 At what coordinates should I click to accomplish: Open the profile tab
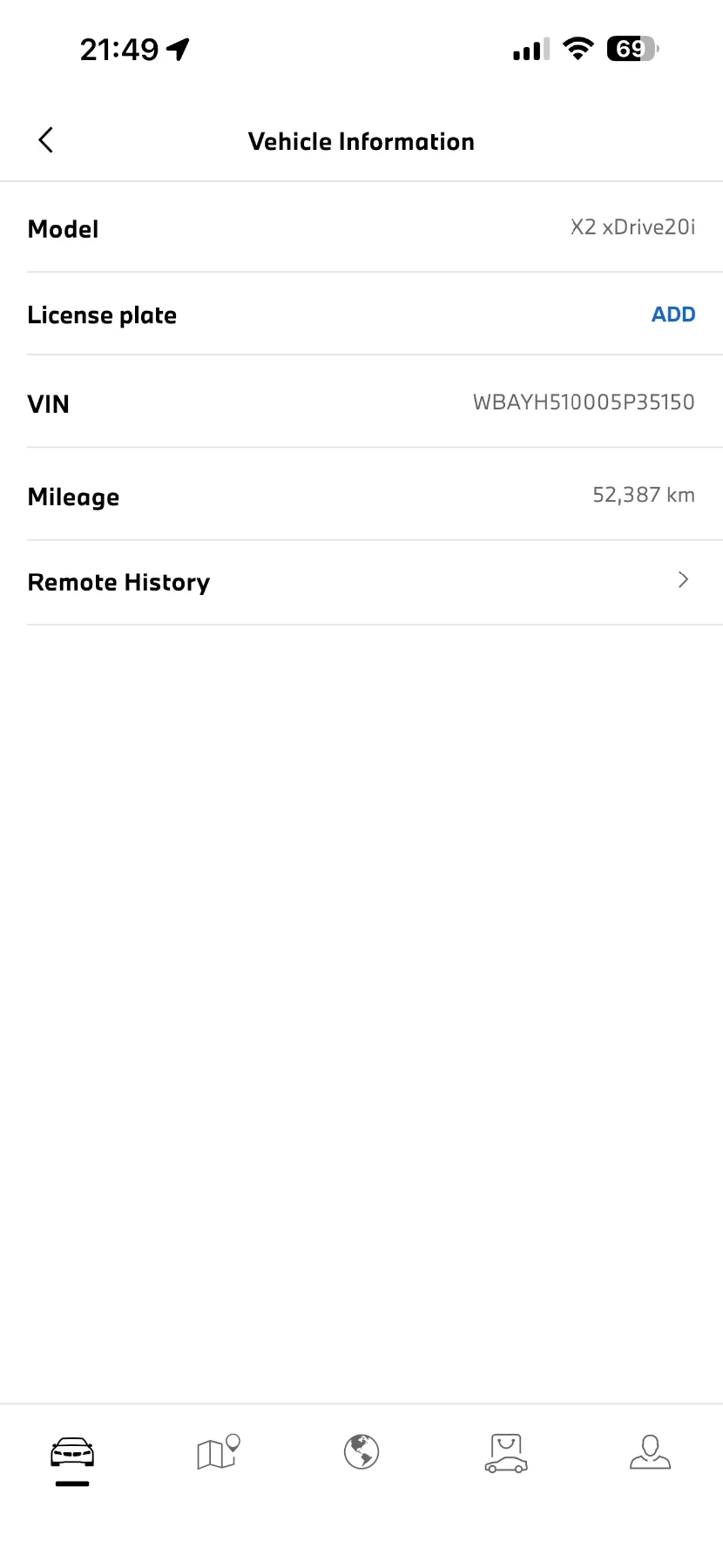[x=650, y=1452]
